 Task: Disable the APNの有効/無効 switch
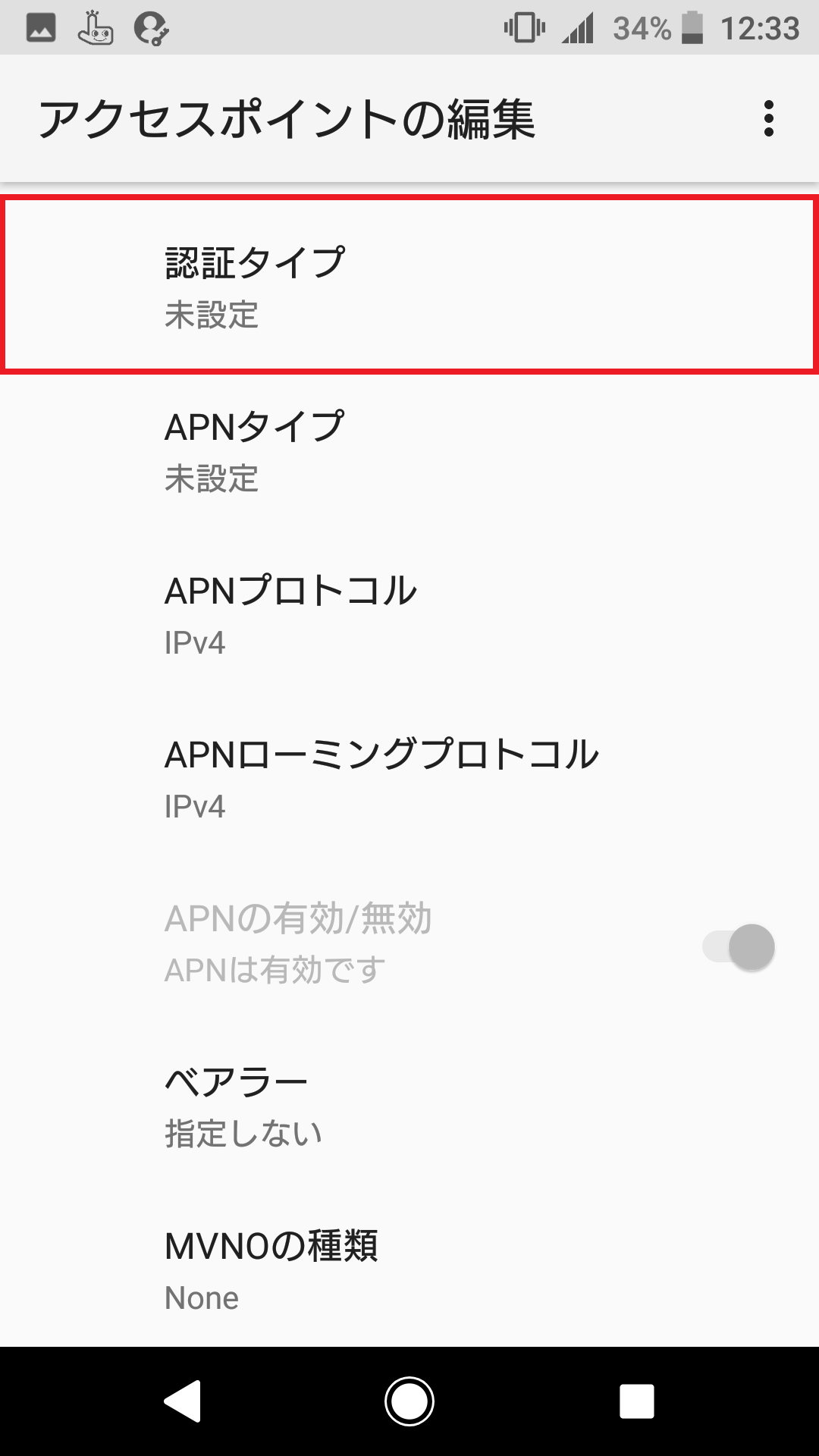pyautogui.click(x=736, y=946)
